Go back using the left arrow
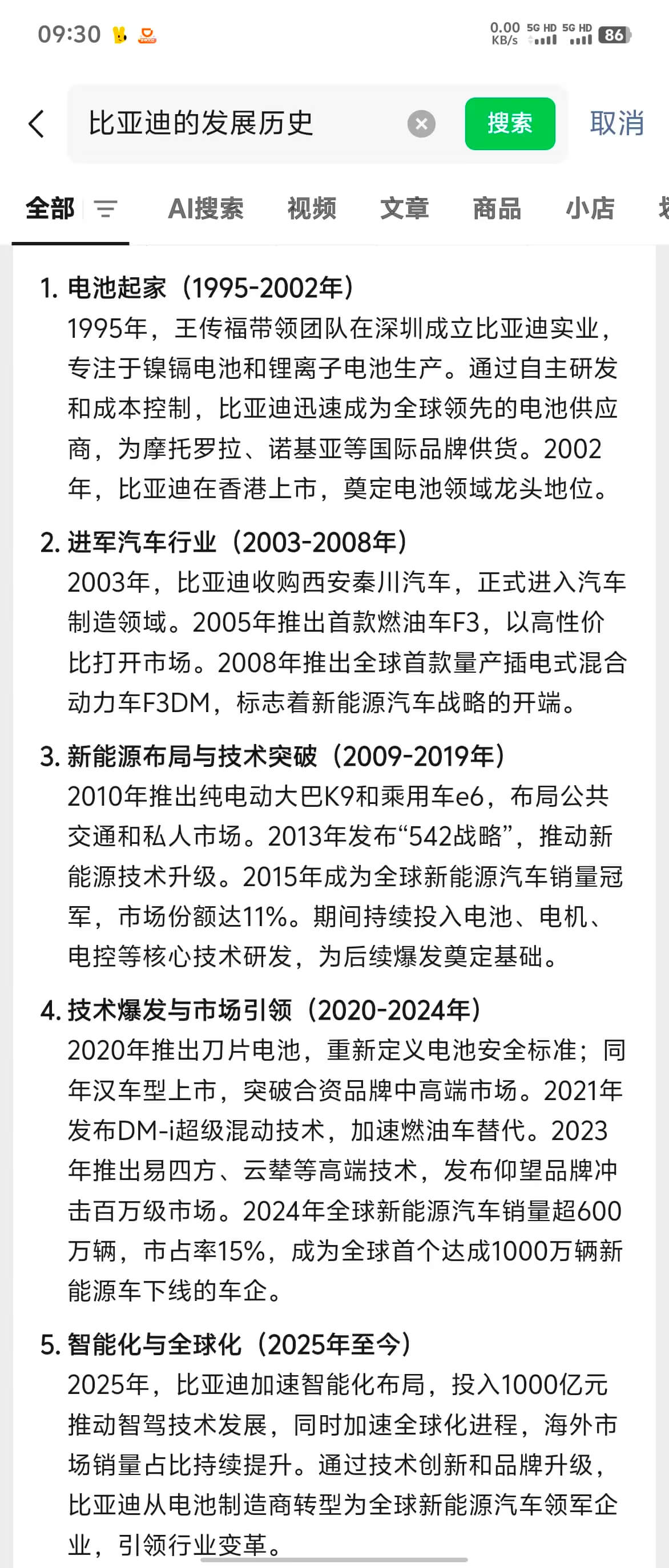The height and width of the screenshot is (1568, 669). [x=37, y=124]
